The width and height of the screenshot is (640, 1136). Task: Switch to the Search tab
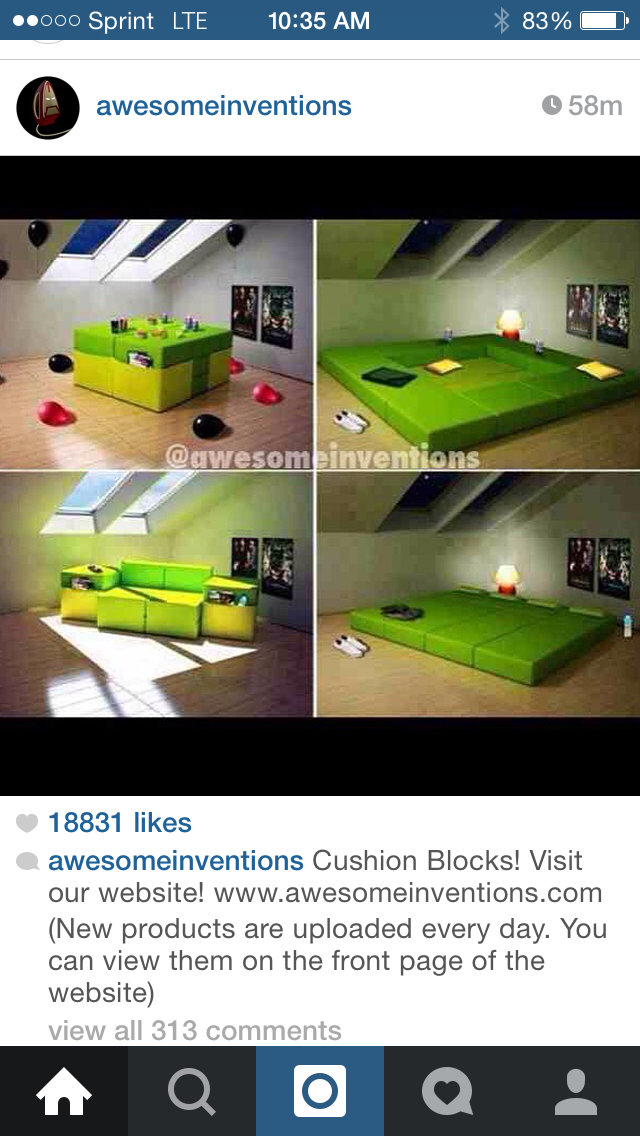(192, 1091)
